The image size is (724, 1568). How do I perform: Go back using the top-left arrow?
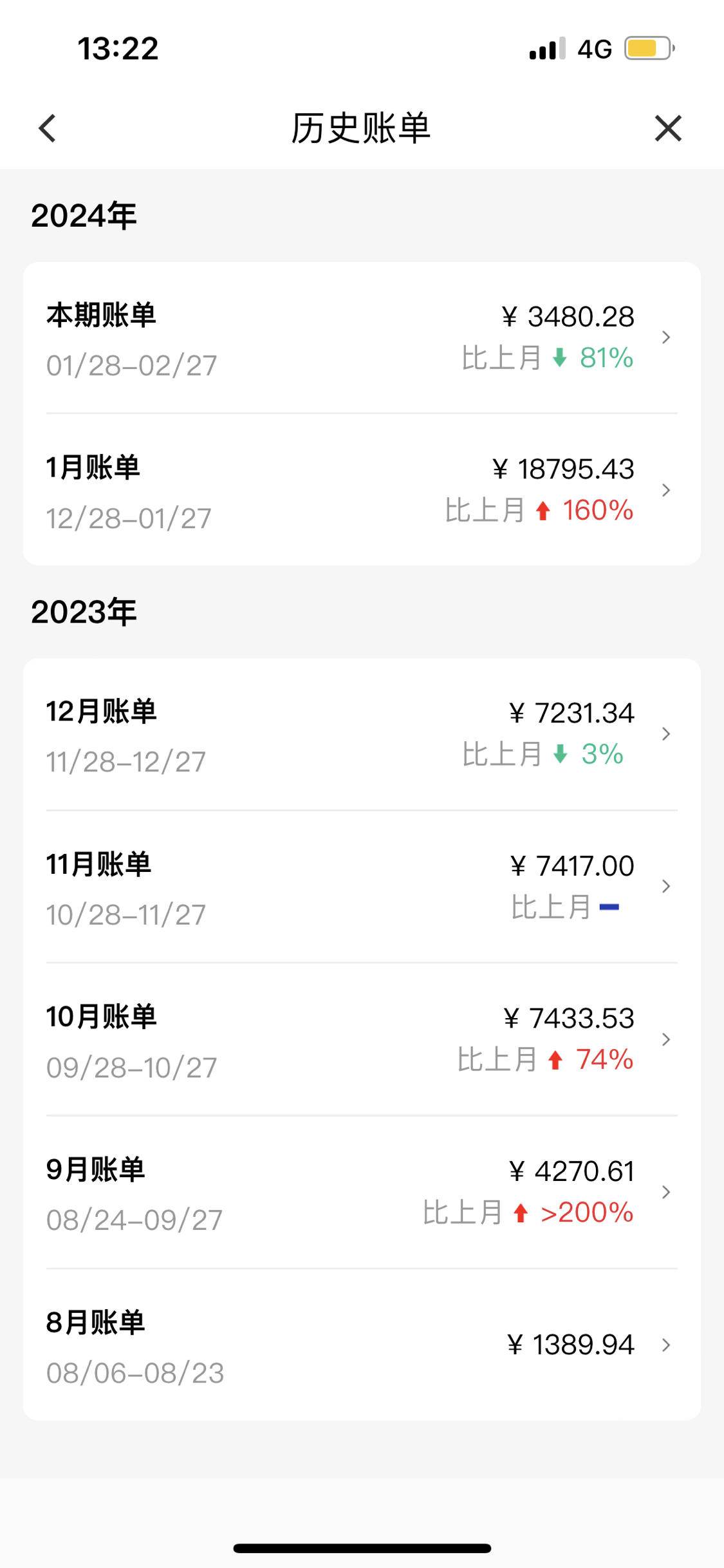coord(48,128)
